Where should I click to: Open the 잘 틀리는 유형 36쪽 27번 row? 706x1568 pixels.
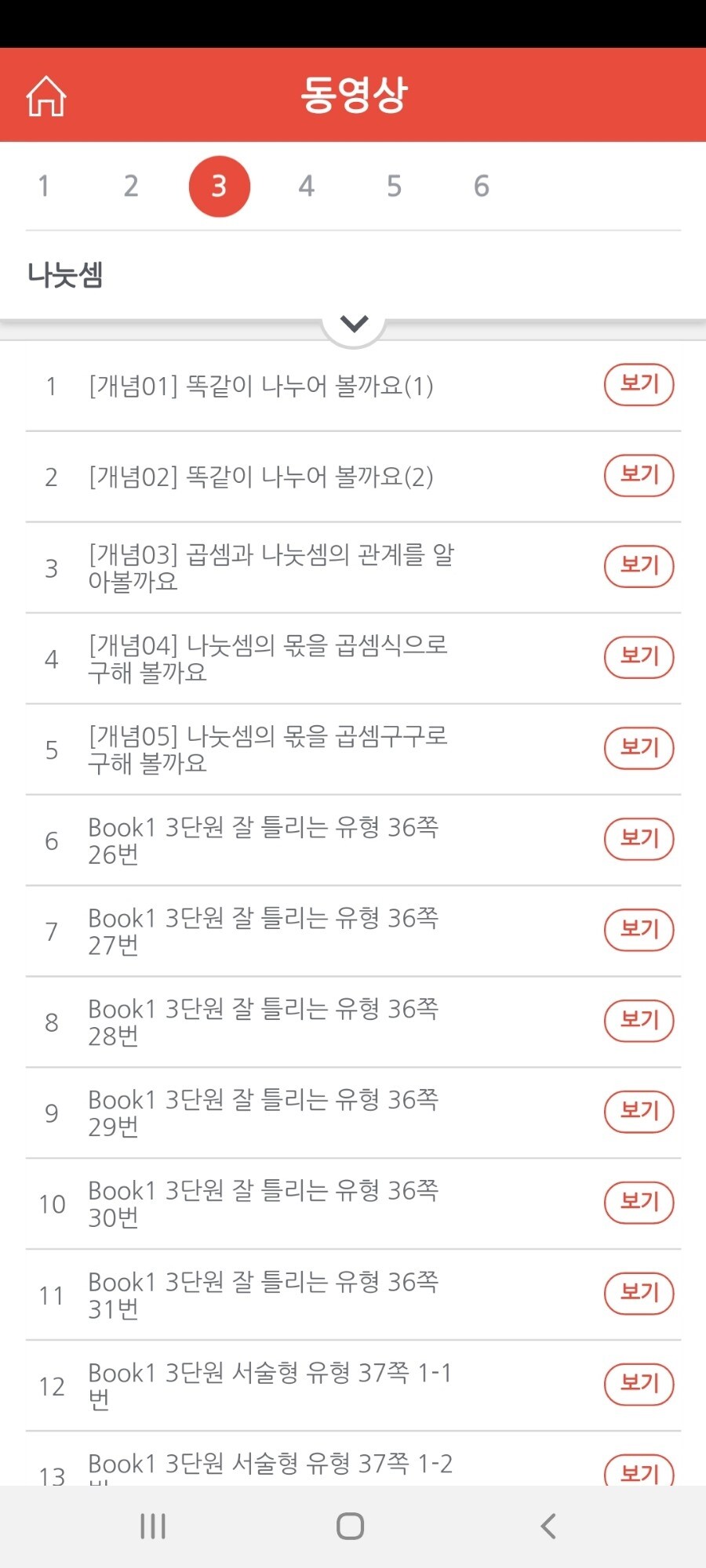[353, 931]
